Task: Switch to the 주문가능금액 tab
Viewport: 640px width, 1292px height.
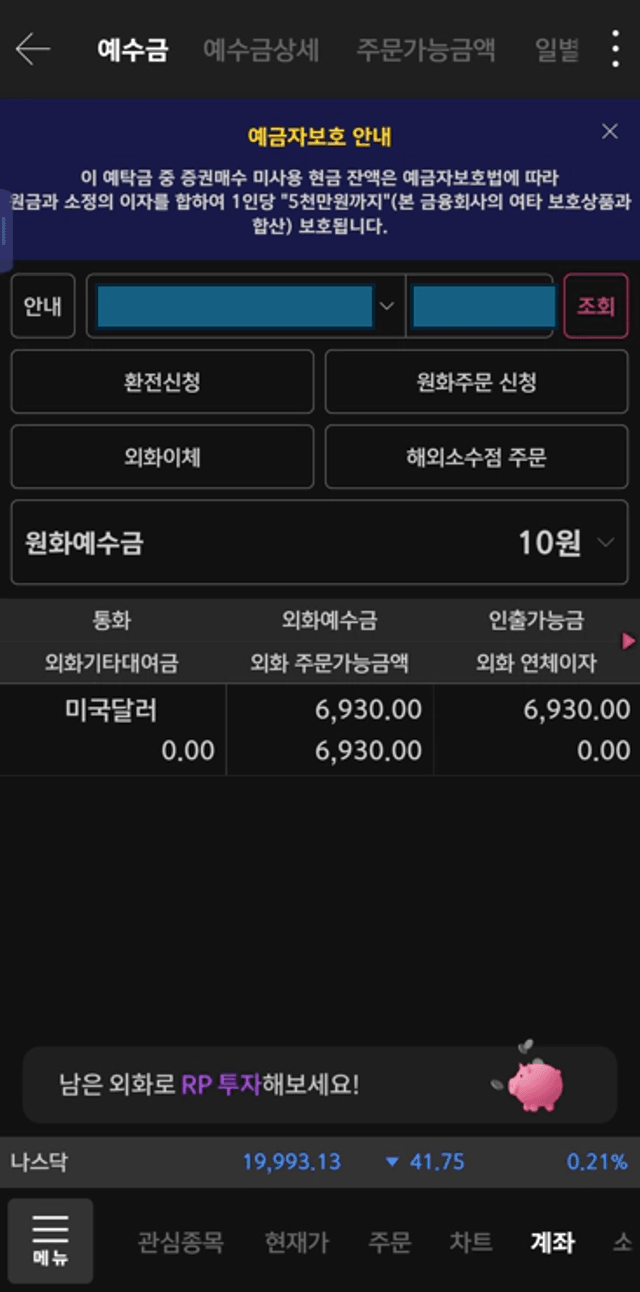Action: click(425, 50)
